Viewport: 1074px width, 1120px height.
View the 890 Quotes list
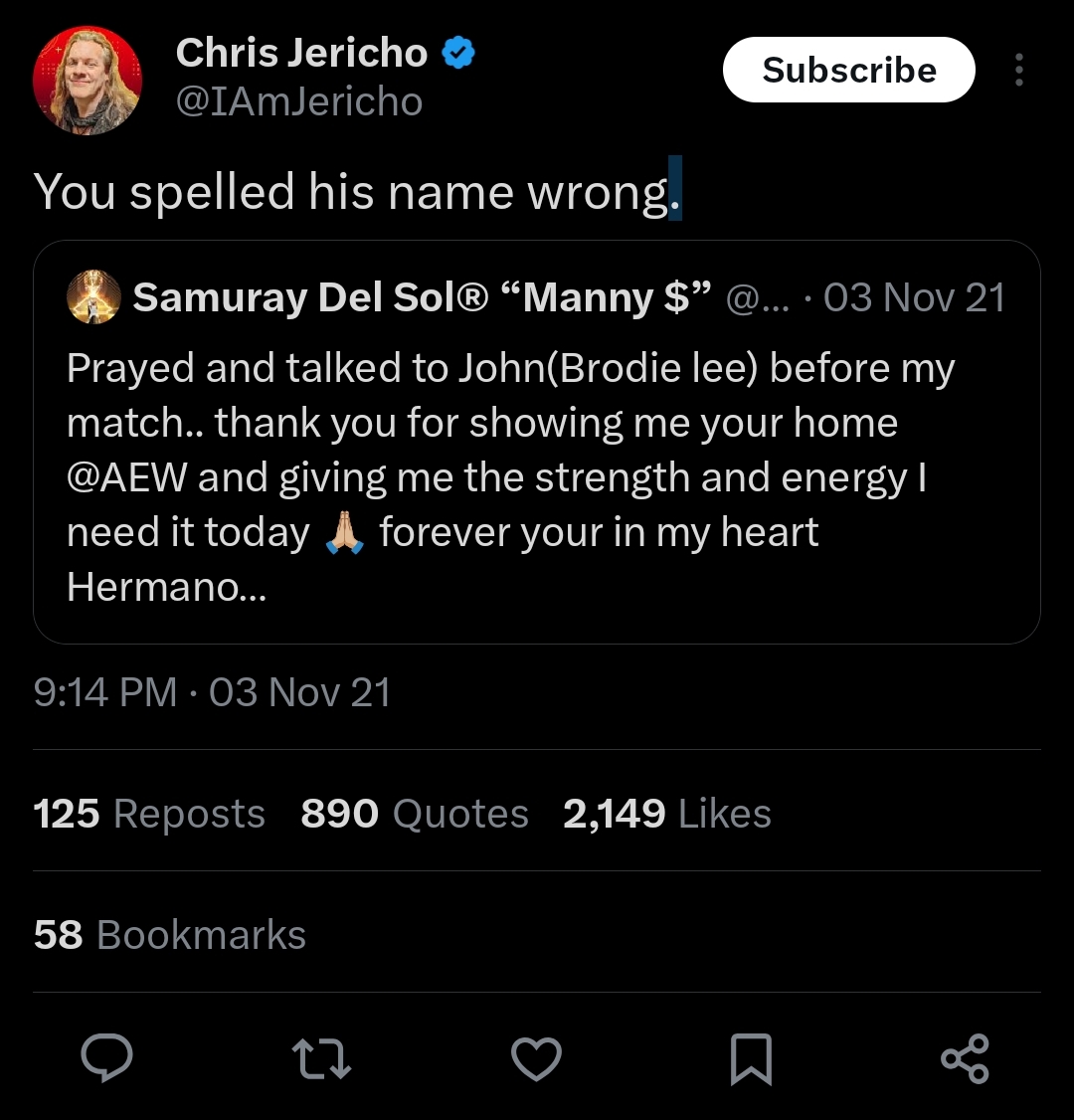point(414,814)
